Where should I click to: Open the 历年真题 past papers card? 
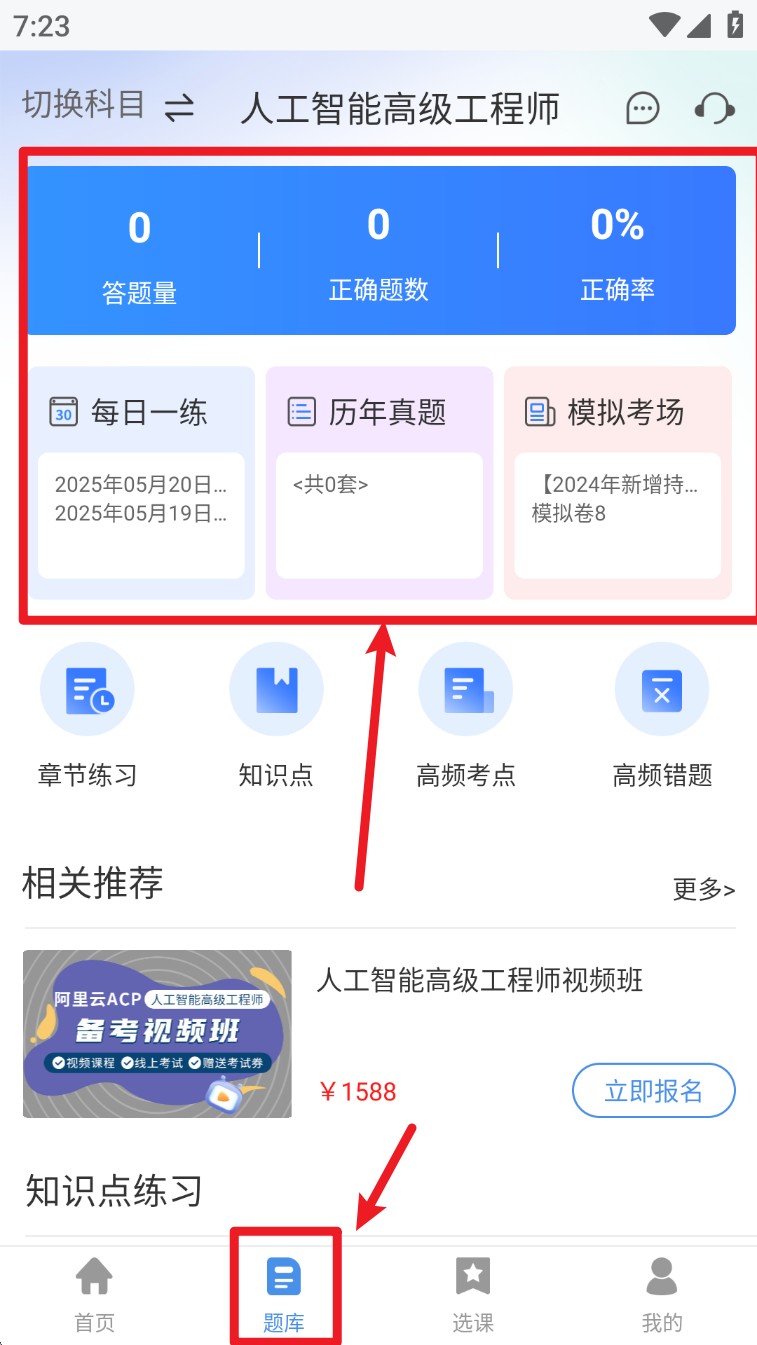379,483
